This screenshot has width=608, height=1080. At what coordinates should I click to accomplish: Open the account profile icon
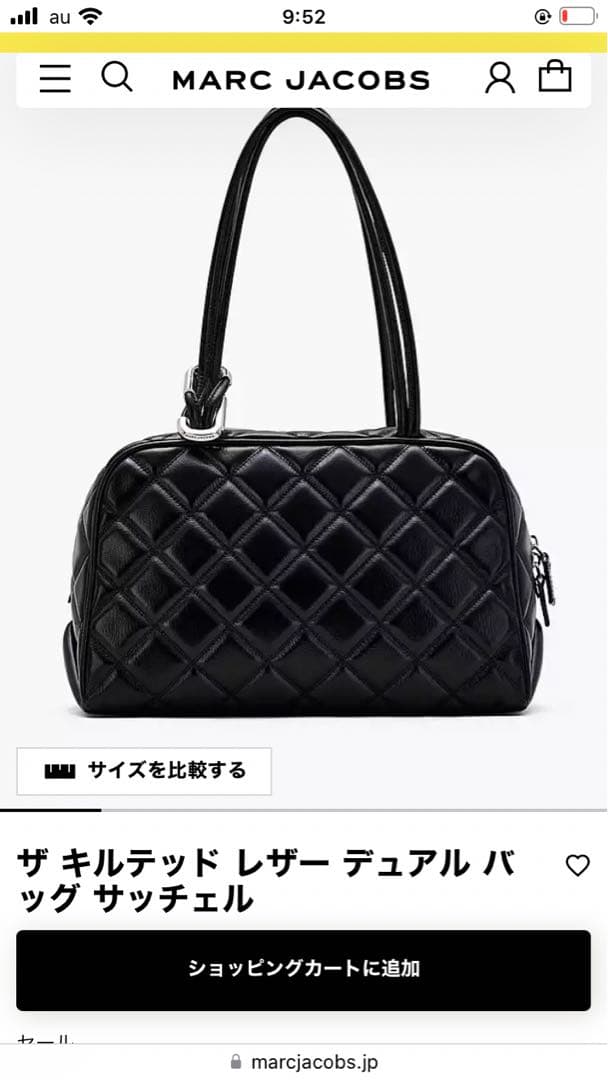click(499, 78)
